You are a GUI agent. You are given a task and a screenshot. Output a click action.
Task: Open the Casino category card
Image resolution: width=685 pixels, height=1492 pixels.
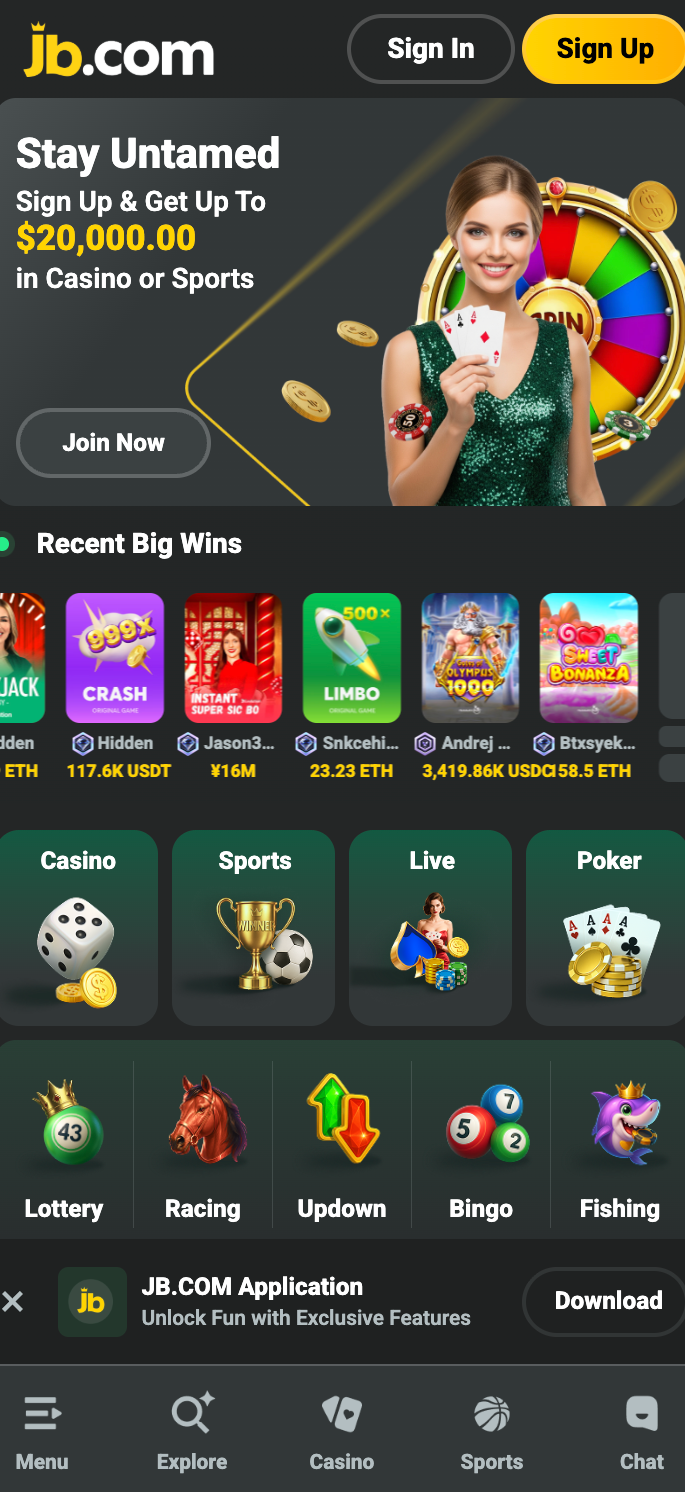[x=78, y=927]
